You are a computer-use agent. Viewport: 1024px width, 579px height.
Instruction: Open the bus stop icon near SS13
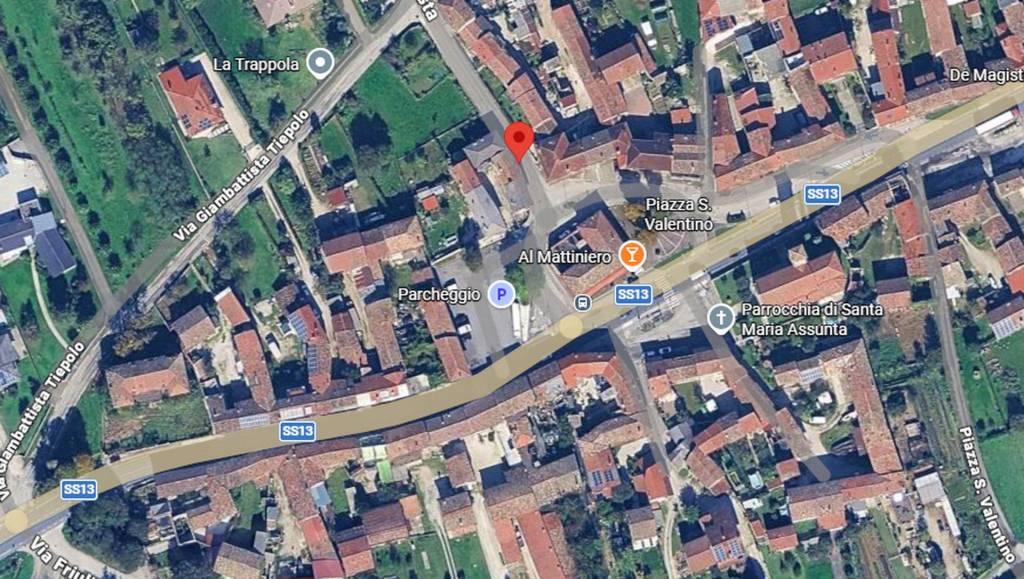tap(582, 302)
